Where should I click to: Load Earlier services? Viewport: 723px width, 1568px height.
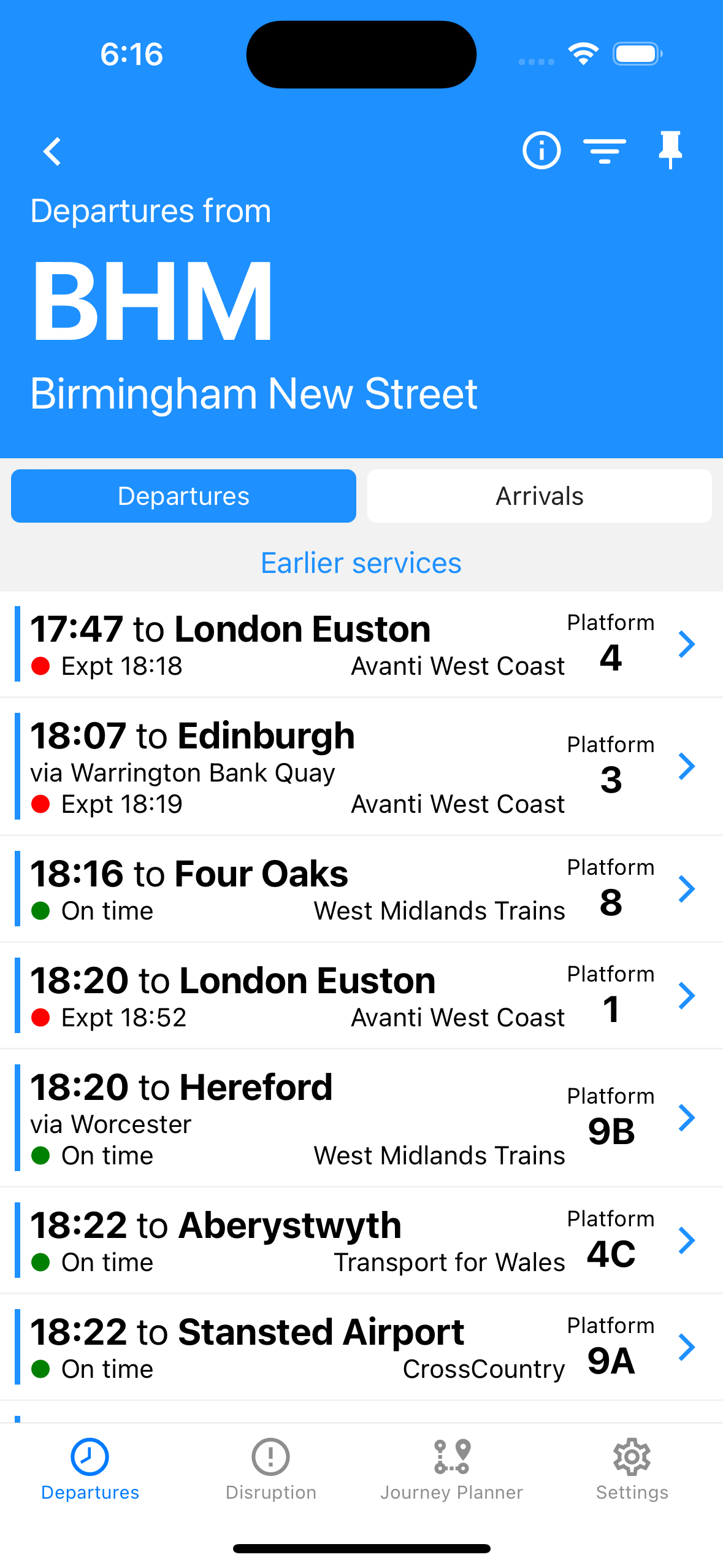point(361,563)
